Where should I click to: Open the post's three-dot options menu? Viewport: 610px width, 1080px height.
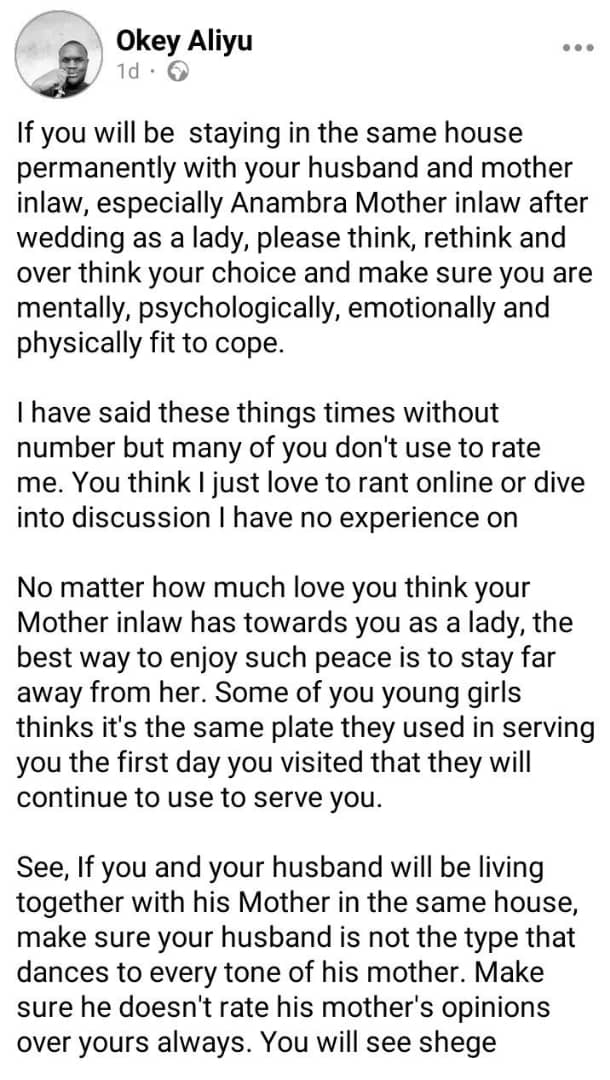[578, 48]
